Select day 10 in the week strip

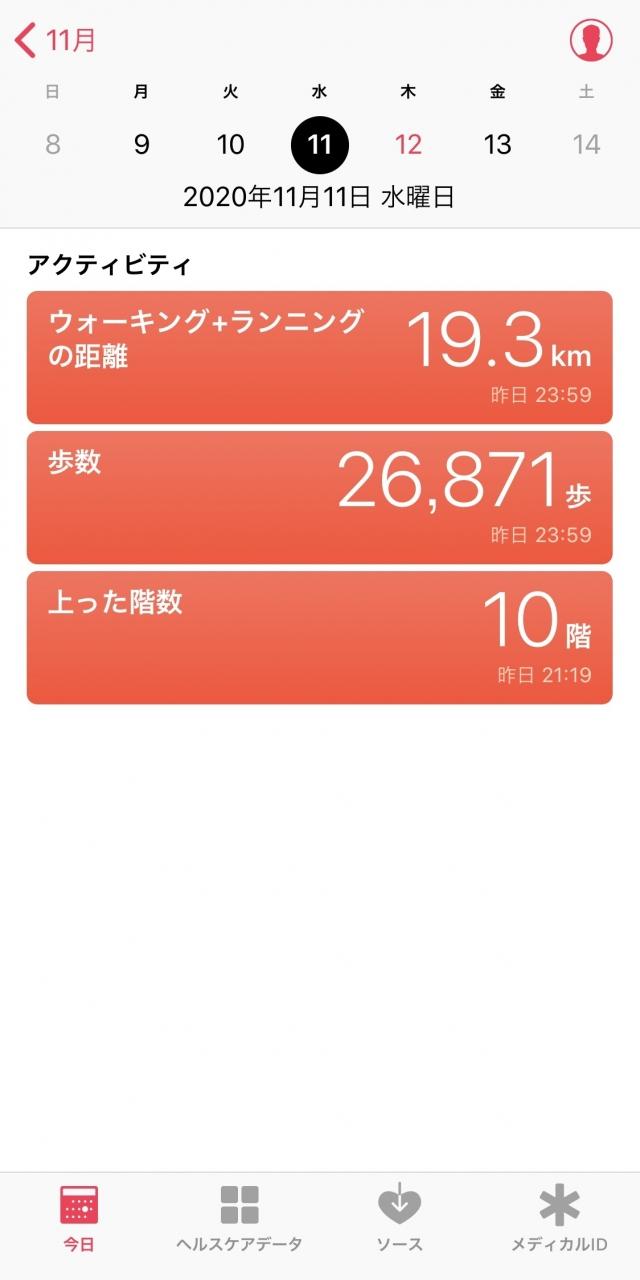coord(231,144)
